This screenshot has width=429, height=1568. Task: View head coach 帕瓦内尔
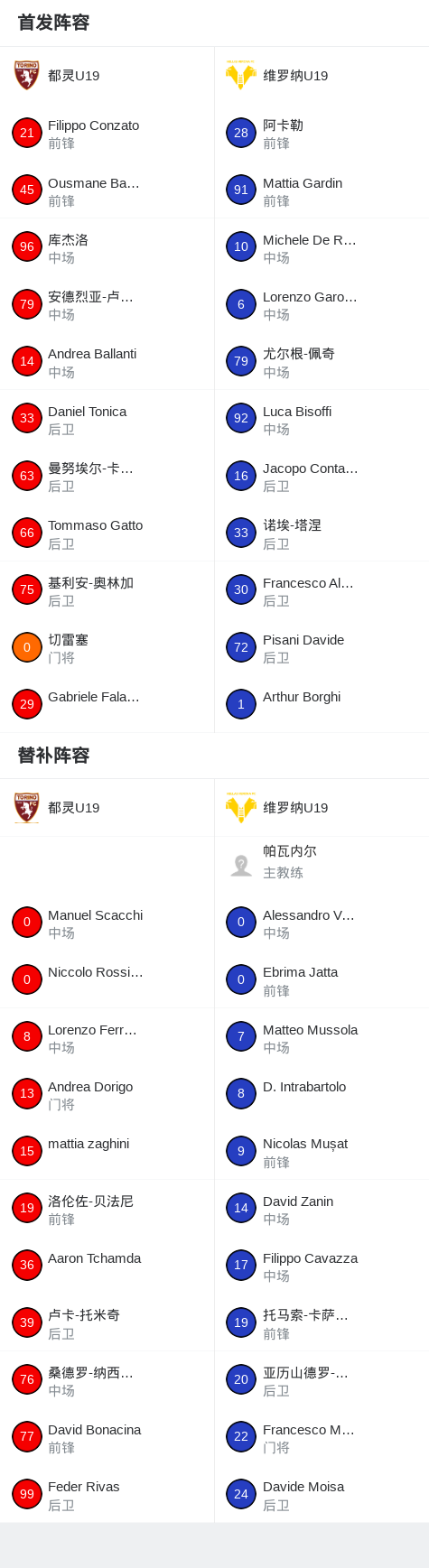click(322, 865)
